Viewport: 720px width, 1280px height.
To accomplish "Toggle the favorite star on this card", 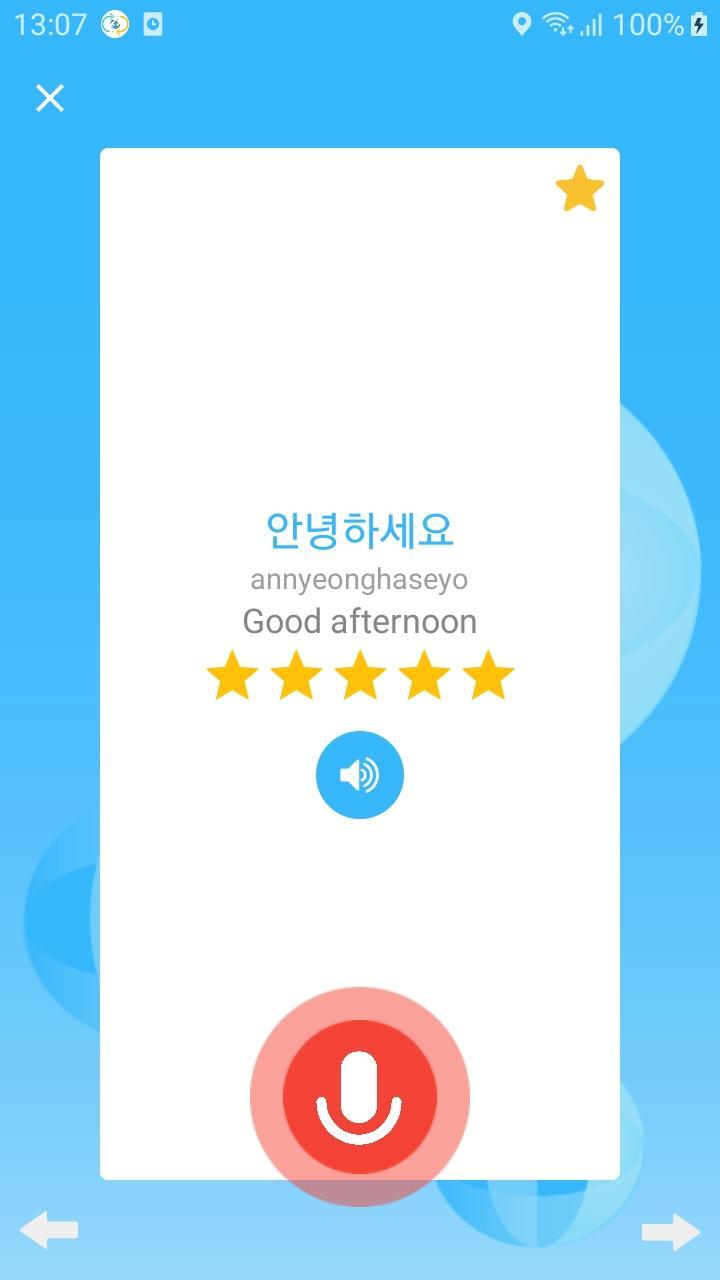I will click(x=580, y=189).
